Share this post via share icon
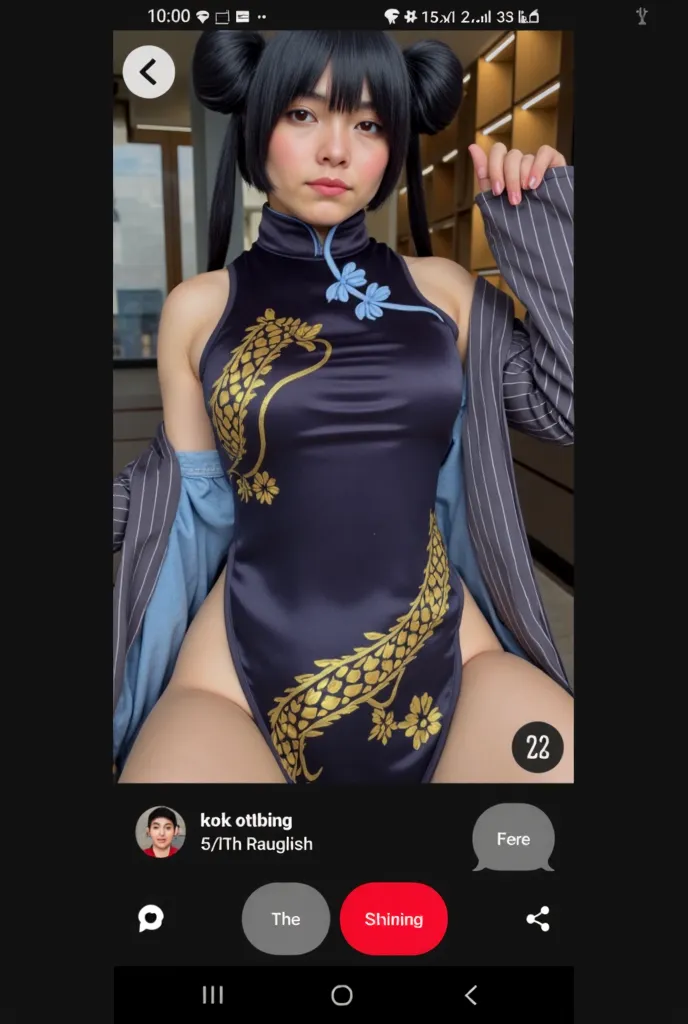This screenshot has width=688, height=1024. (538, 919)
